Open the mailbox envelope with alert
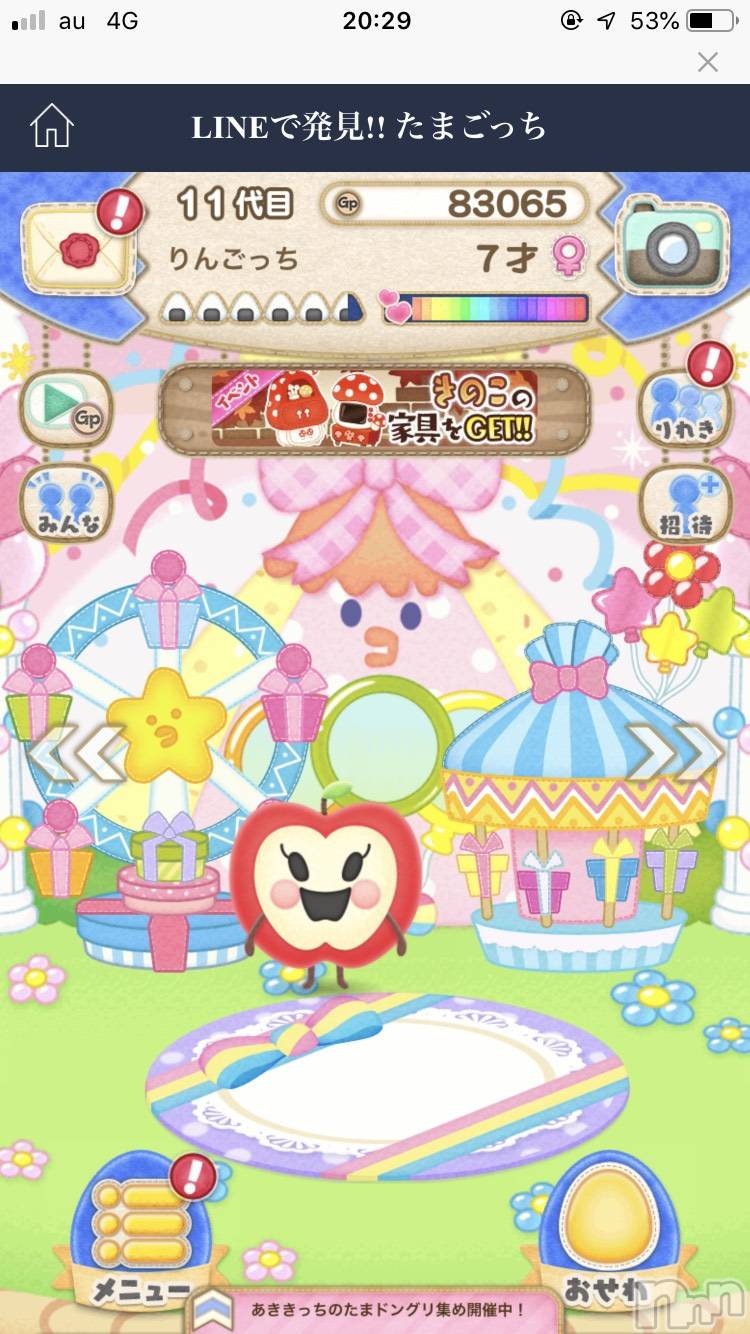This screenshot has width=750, height=1334. click(x=76, y=246)
